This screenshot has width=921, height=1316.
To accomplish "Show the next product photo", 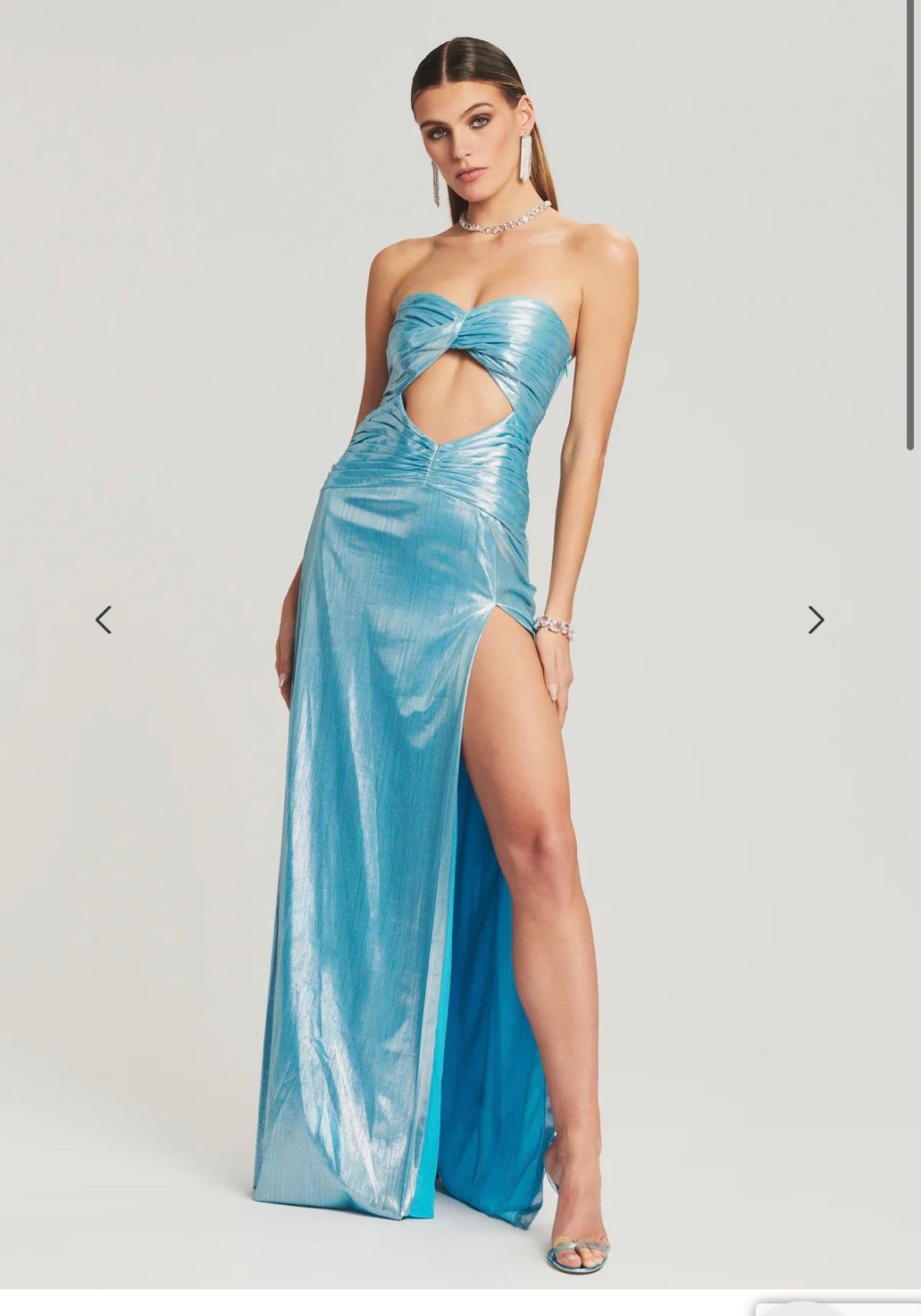I will [816, 620].
